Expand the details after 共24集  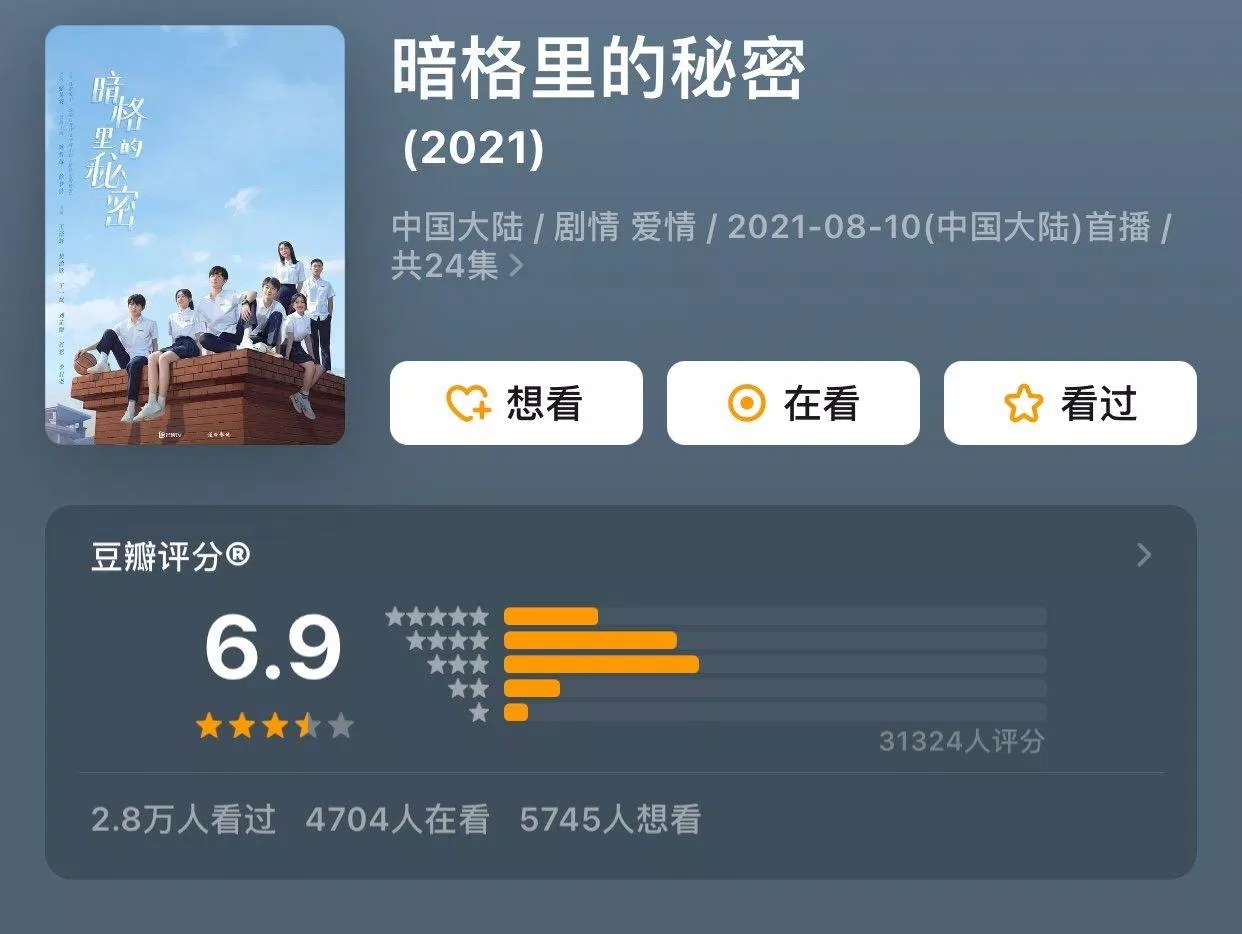pos(516,267)
